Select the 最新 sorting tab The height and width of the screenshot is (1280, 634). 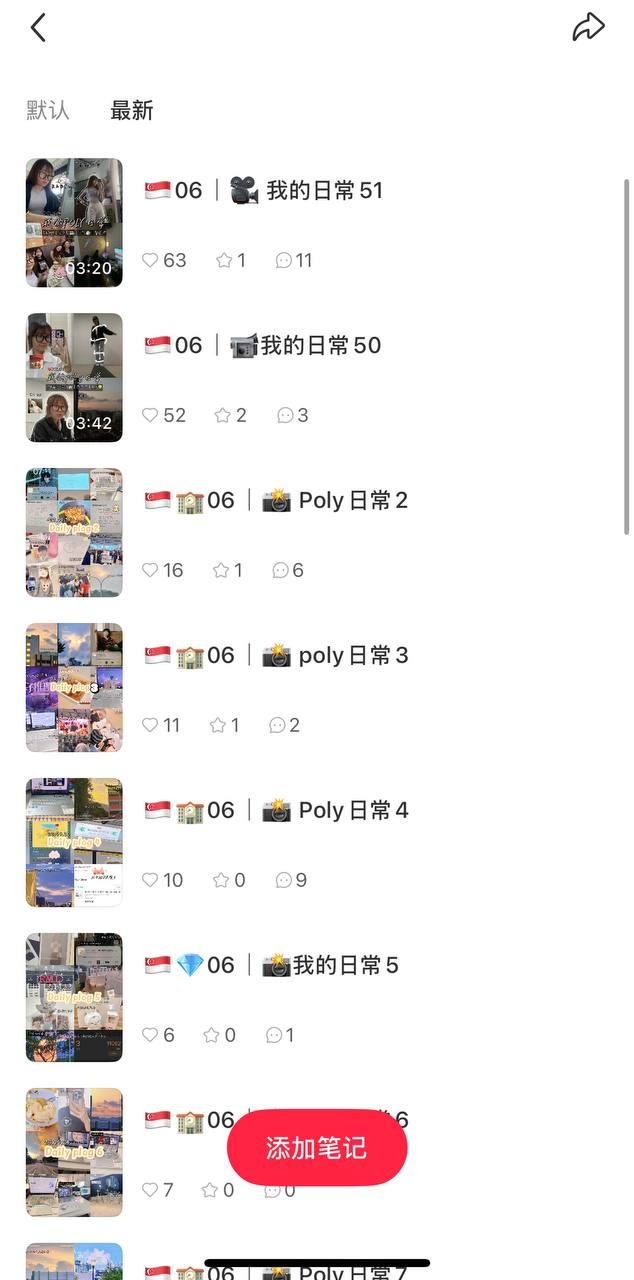(131, 110)
